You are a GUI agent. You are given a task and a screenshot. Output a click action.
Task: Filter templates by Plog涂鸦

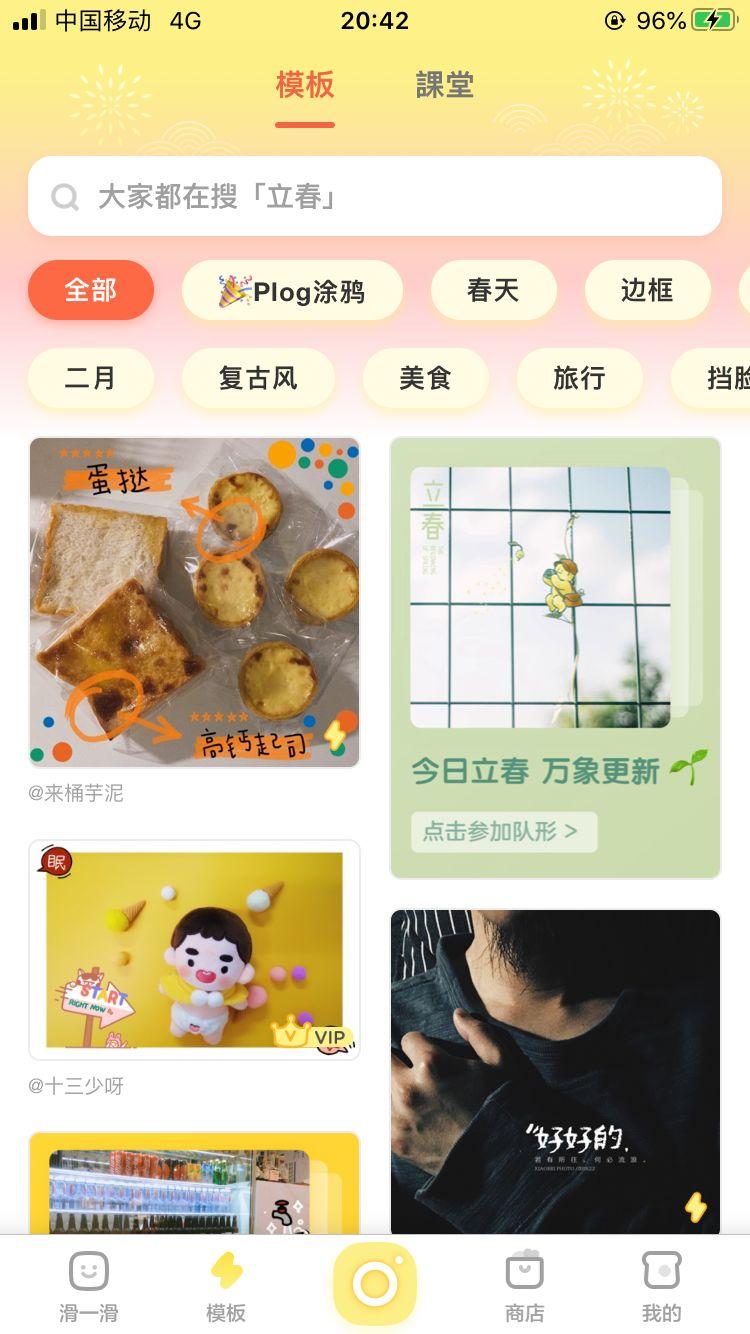(x=292, y=291)
